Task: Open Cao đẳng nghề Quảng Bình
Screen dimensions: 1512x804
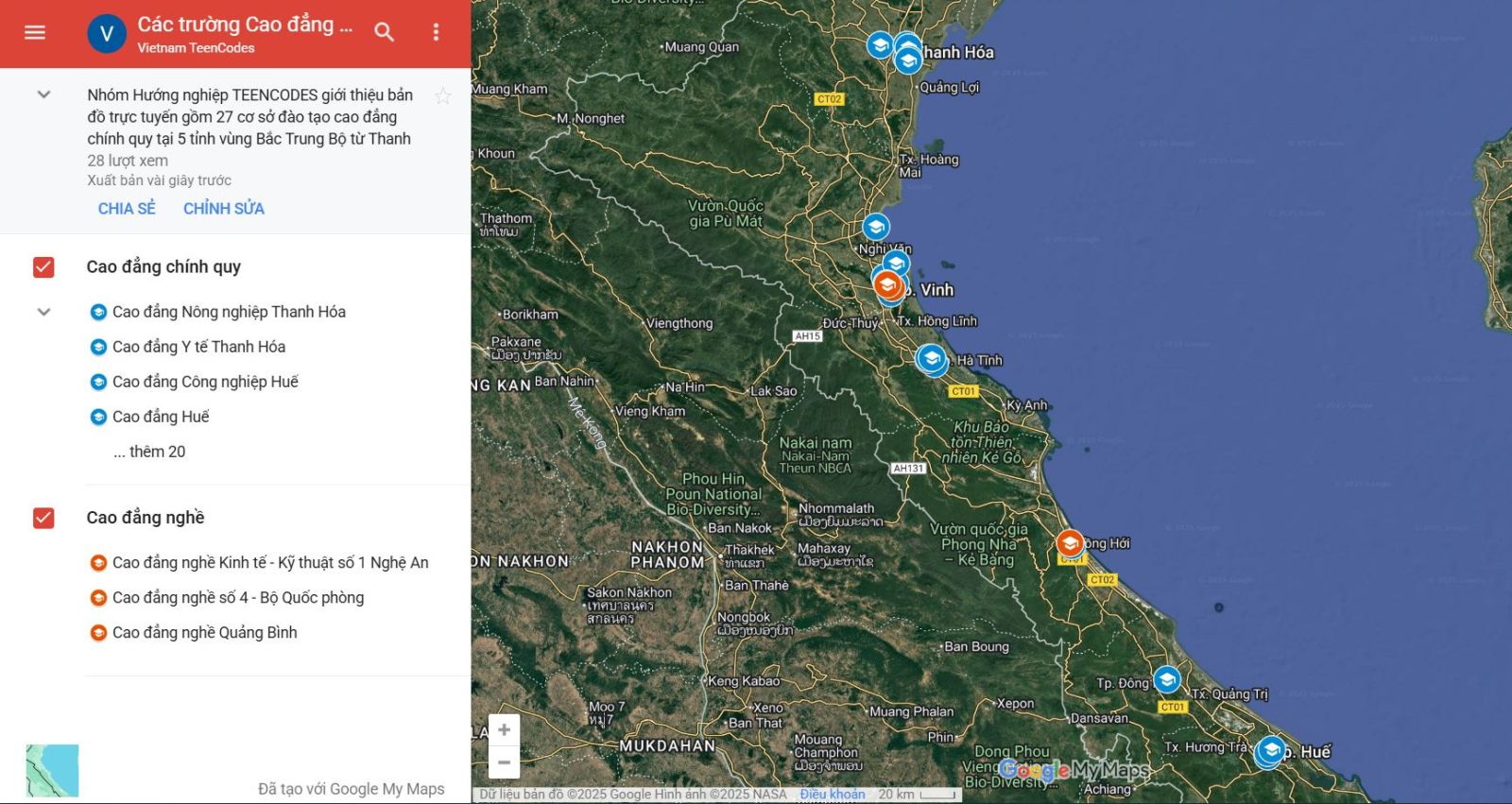Action: pyautogui.click(x=205, y=633)
